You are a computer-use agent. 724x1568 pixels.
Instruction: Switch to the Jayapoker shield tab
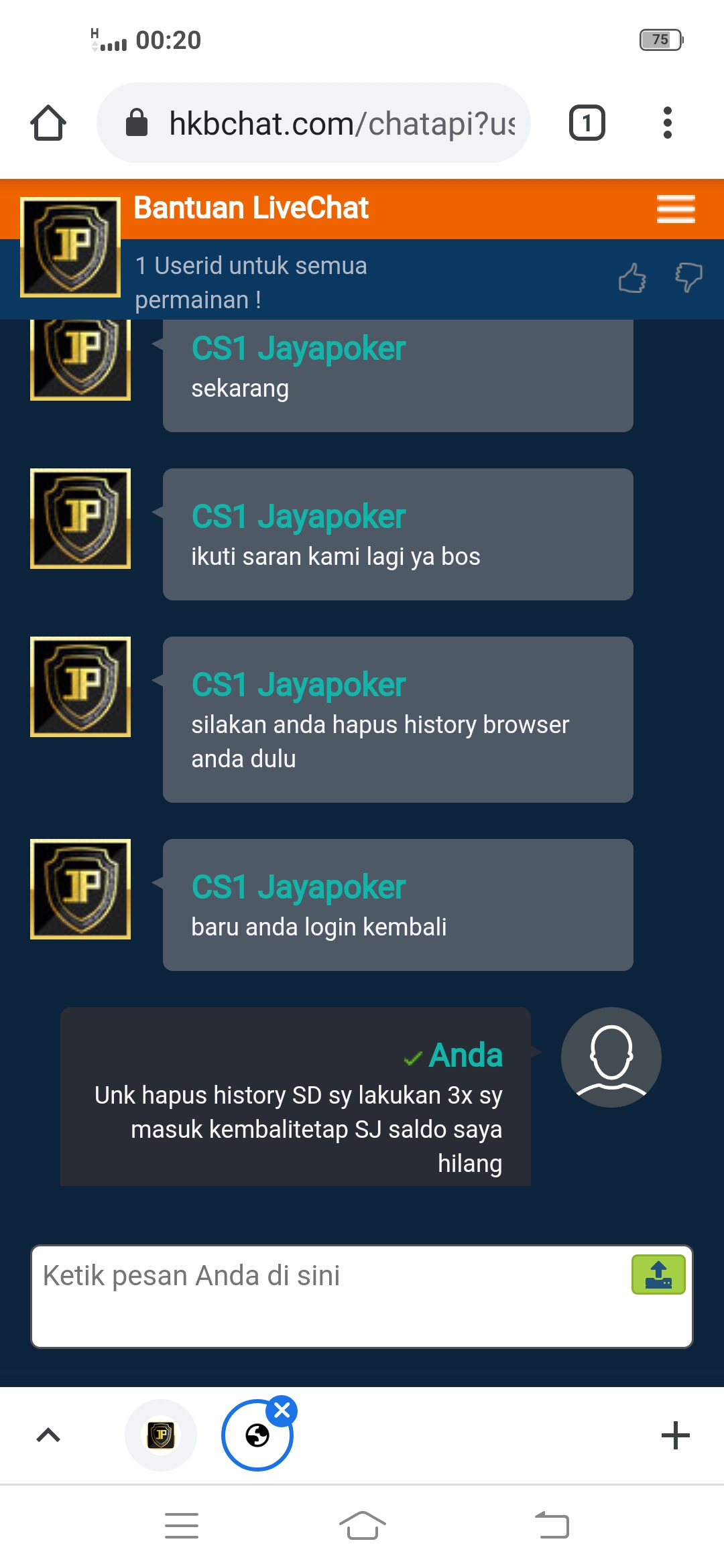click(161, 1435)
